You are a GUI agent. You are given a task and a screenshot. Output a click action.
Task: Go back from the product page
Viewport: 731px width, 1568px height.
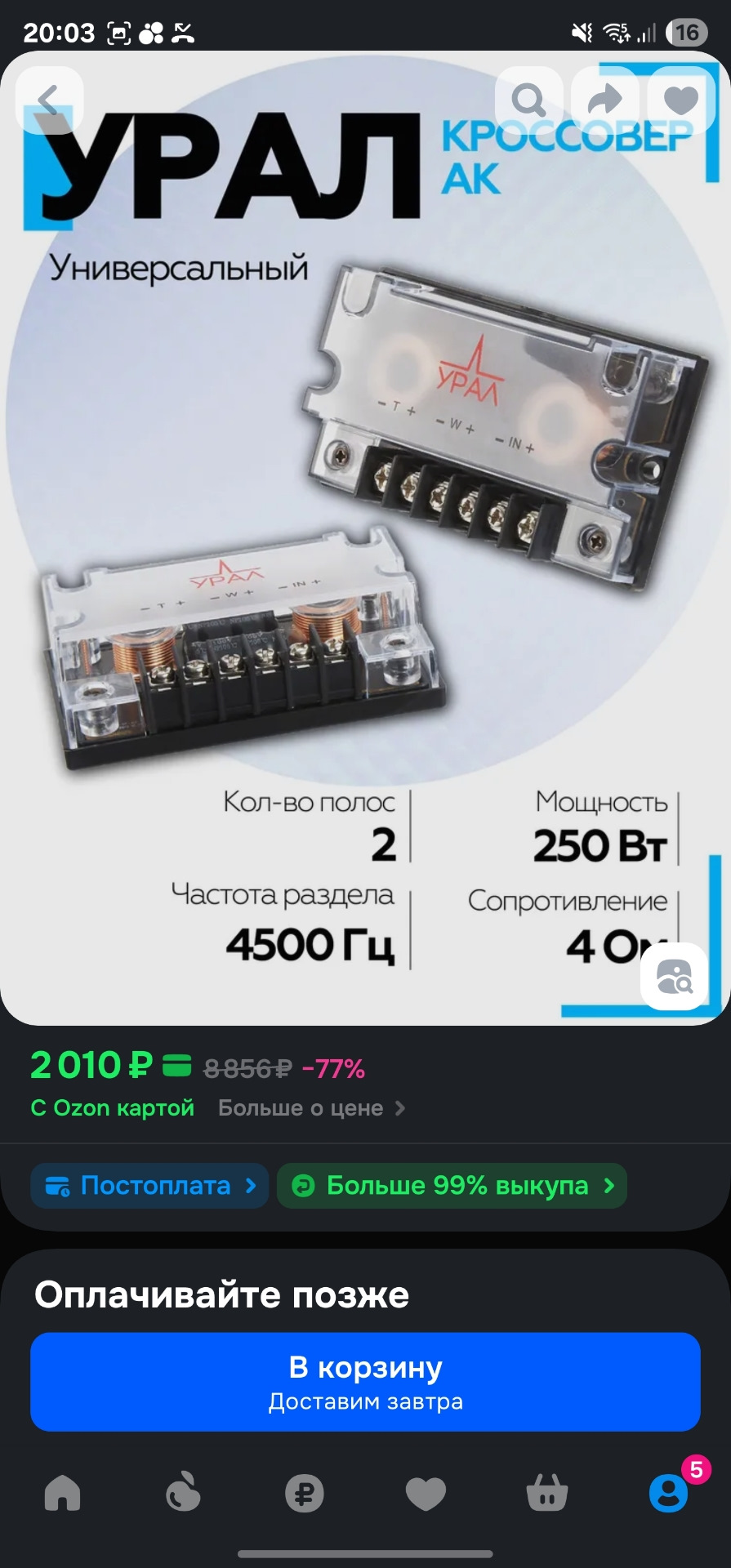49,101
